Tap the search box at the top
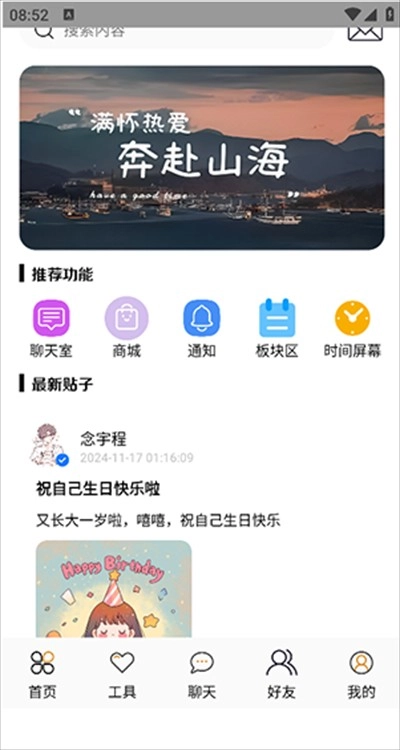This screenshot has width=400, height=750. 176,34
